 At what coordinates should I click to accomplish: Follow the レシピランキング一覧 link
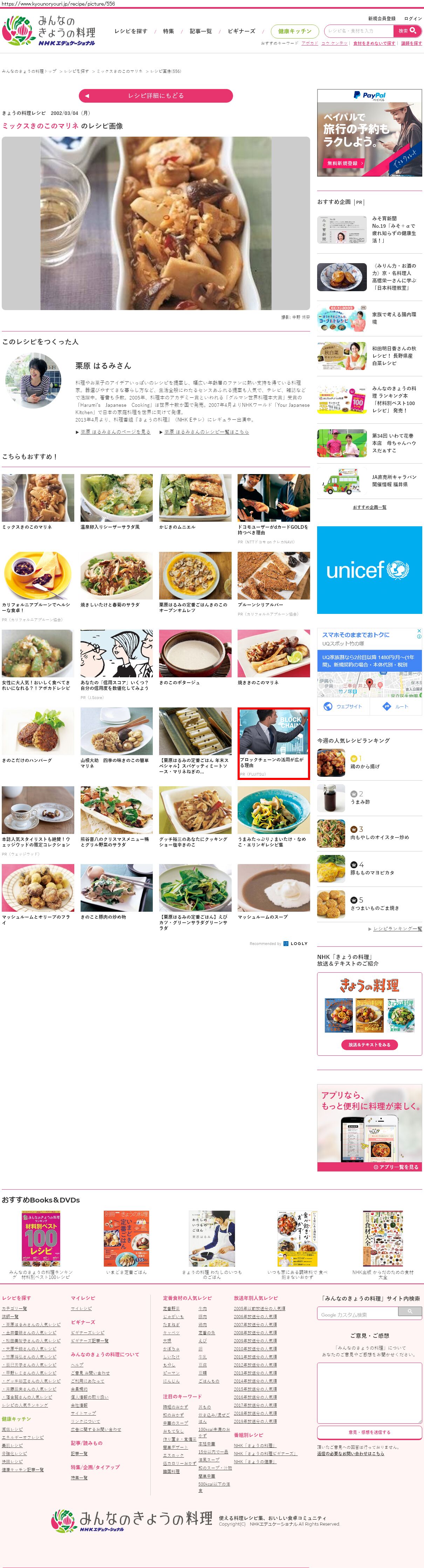pos(397,928)
